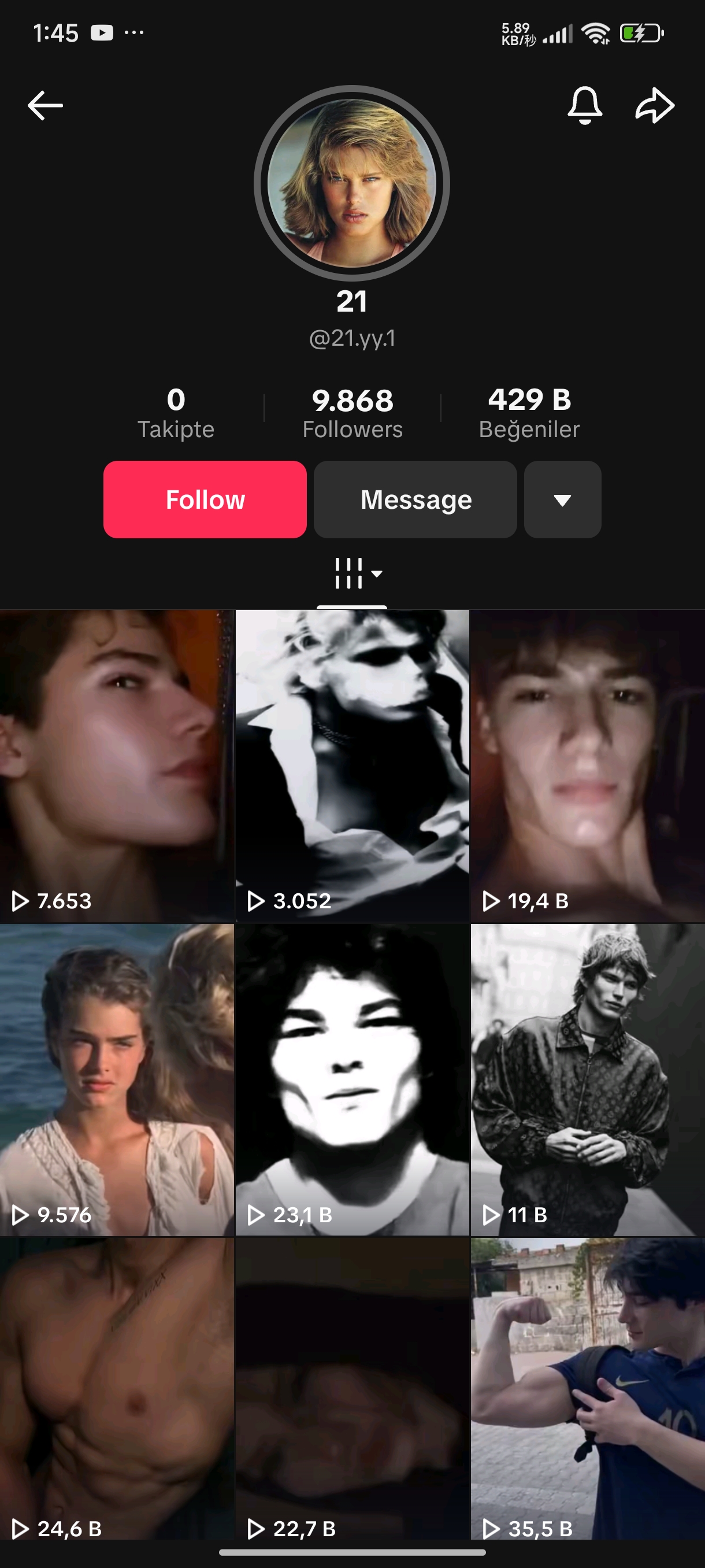Image resolution: width=705 pixels, height=1568 pixels.
Task: View the 9.868 Followers list
Action: pyautogui.click(x=352, y=413)
